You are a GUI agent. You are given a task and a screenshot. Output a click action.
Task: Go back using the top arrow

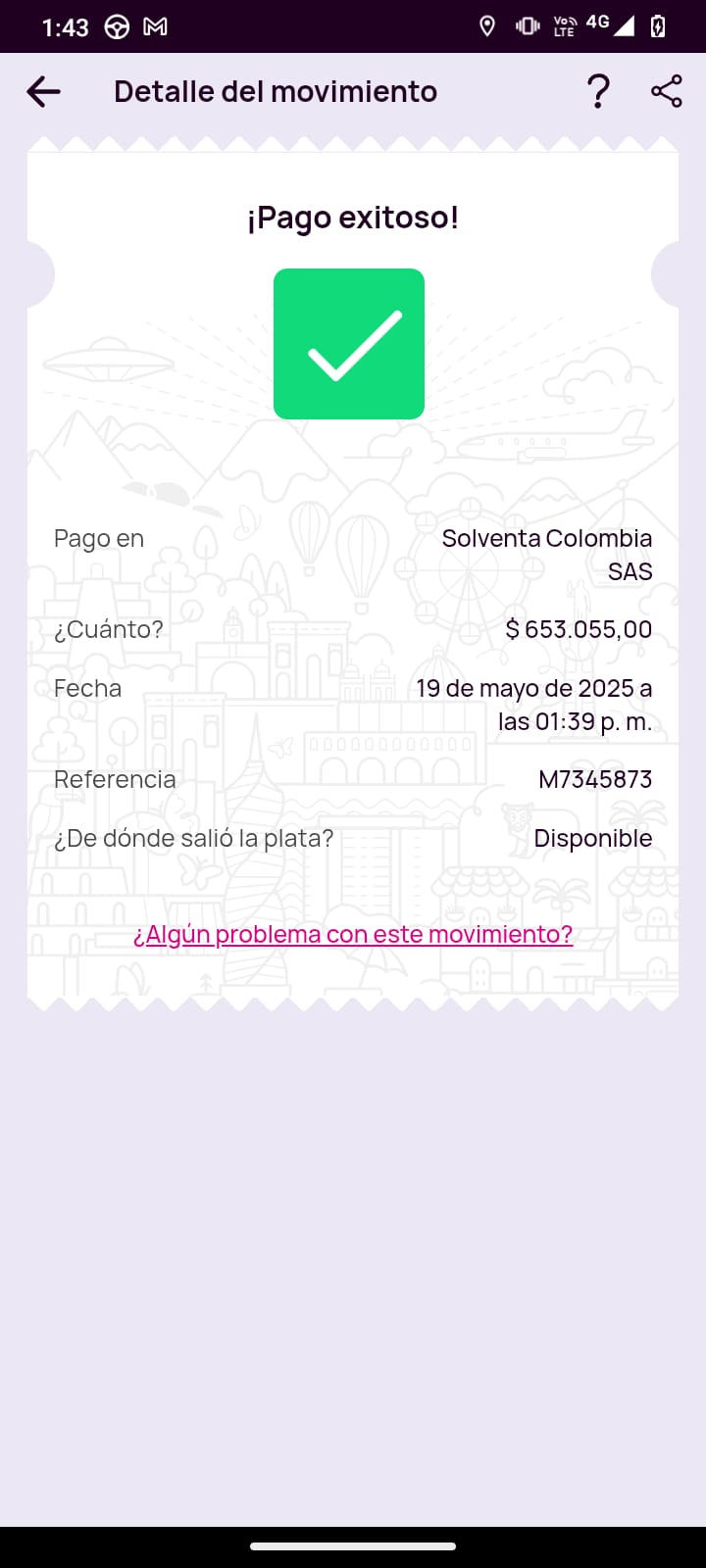(43, 92)
